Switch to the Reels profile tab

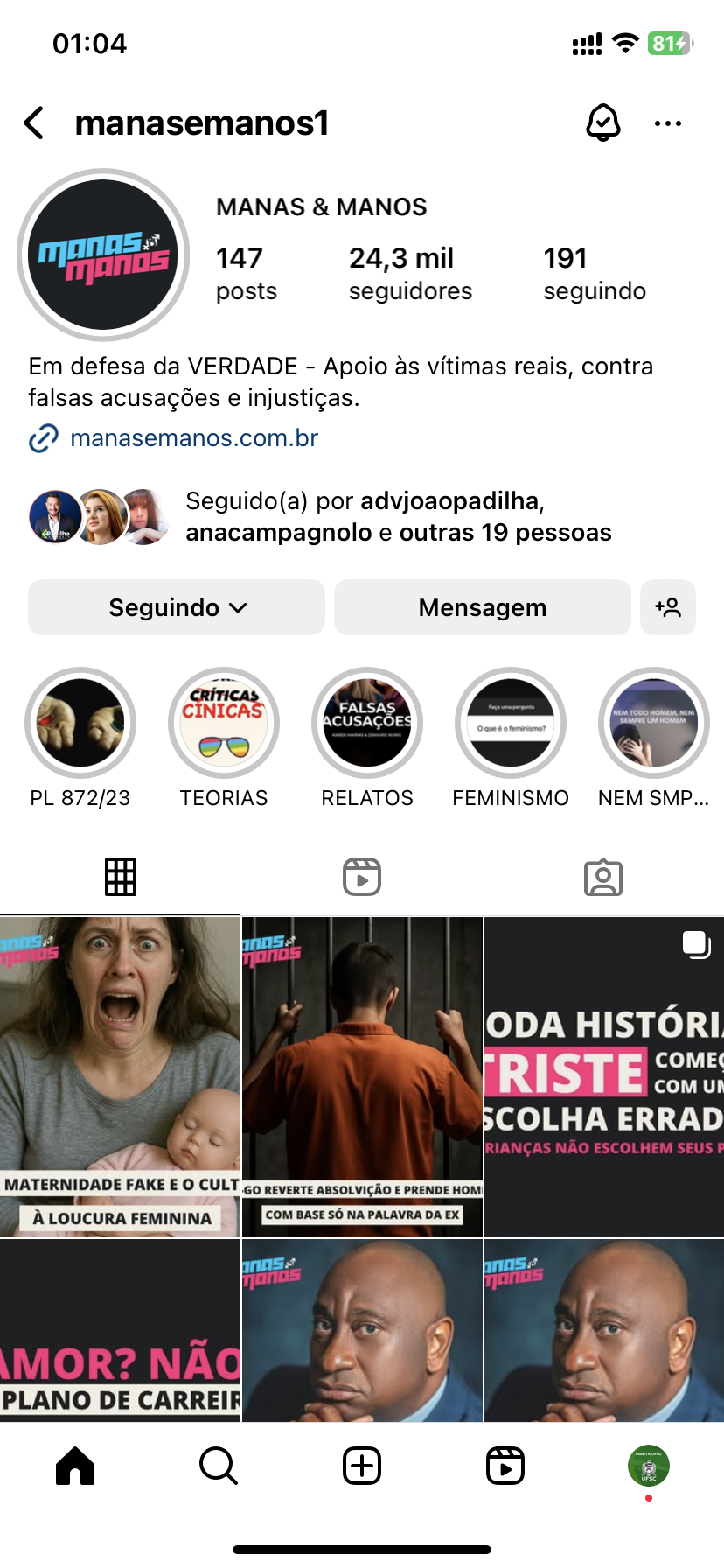point(362,877)
